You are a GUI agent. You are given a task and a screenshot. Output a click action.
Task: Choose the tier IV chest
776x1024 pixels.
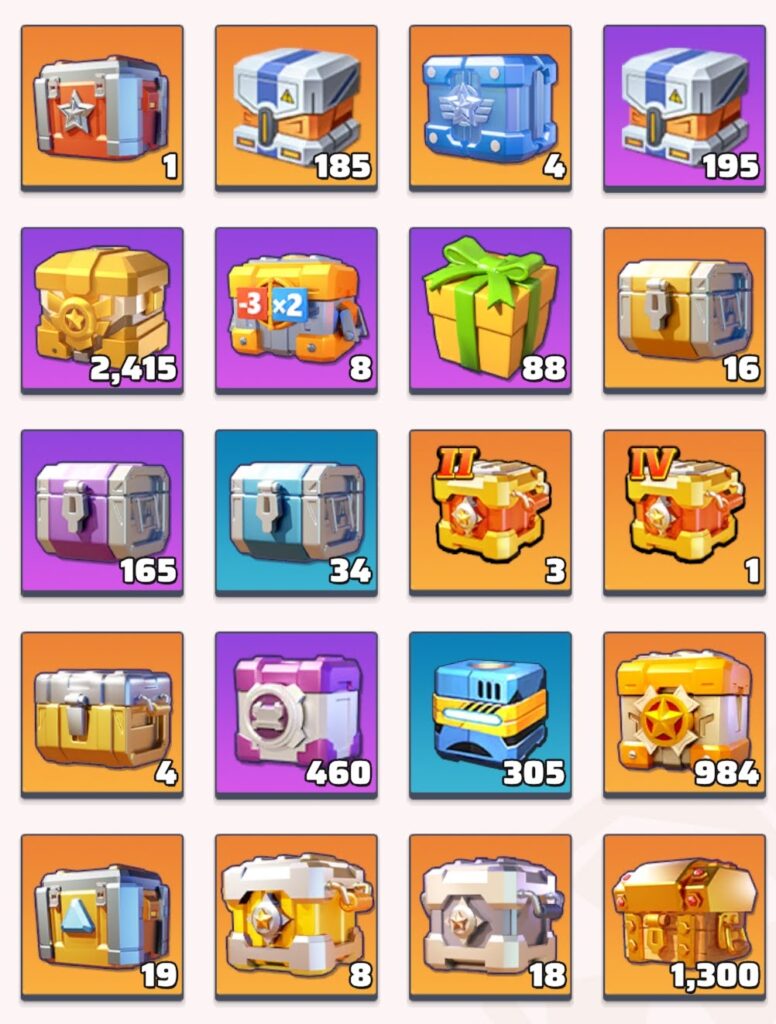pos(684,511)
